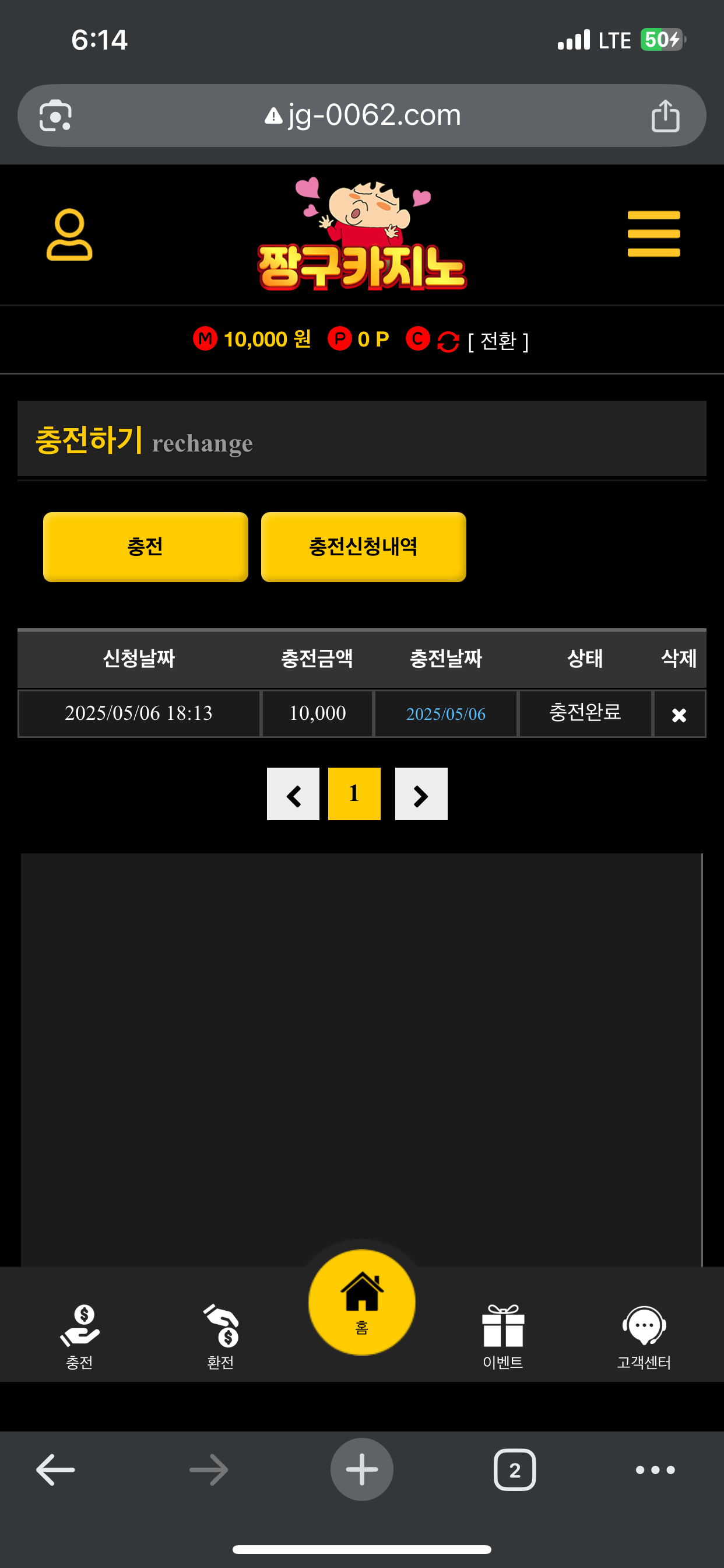Screen dimensions: 724x1568
Task: Go to 홈 home button
Action: tap(362, 1302)
